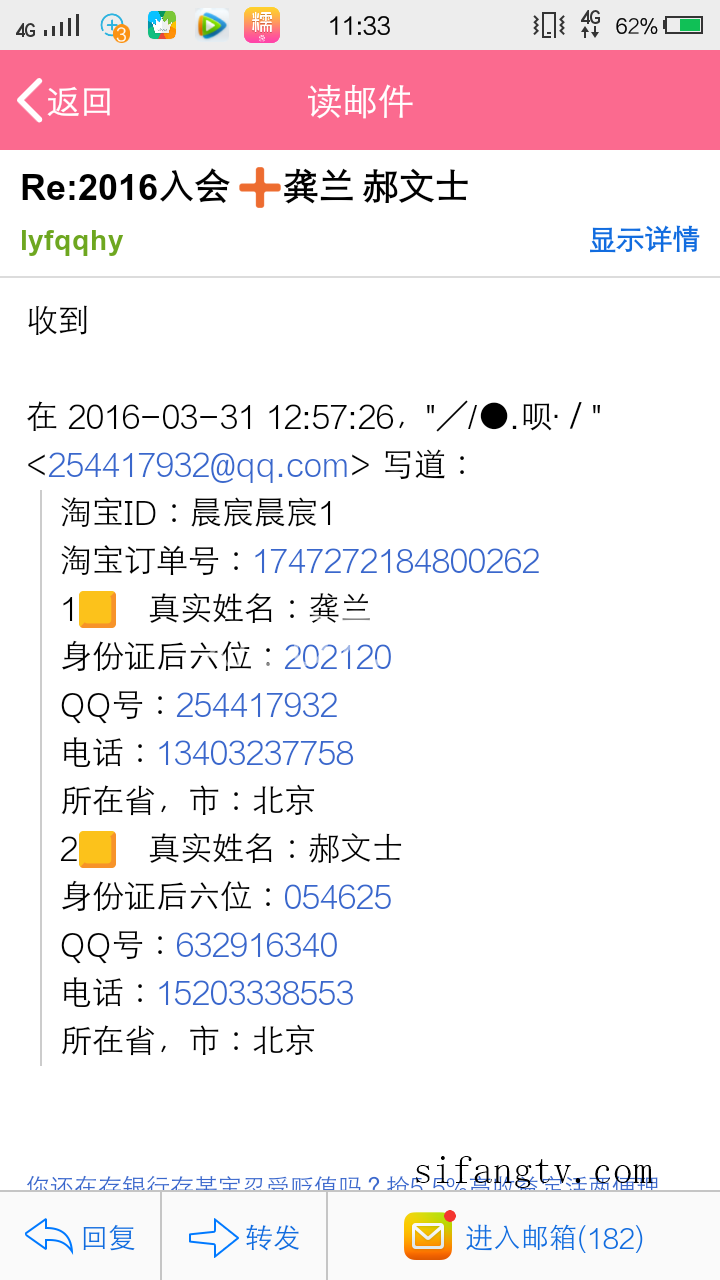Open the QQ number 254417932 link
Screen dimensions: 720x1280
(257, 705)
